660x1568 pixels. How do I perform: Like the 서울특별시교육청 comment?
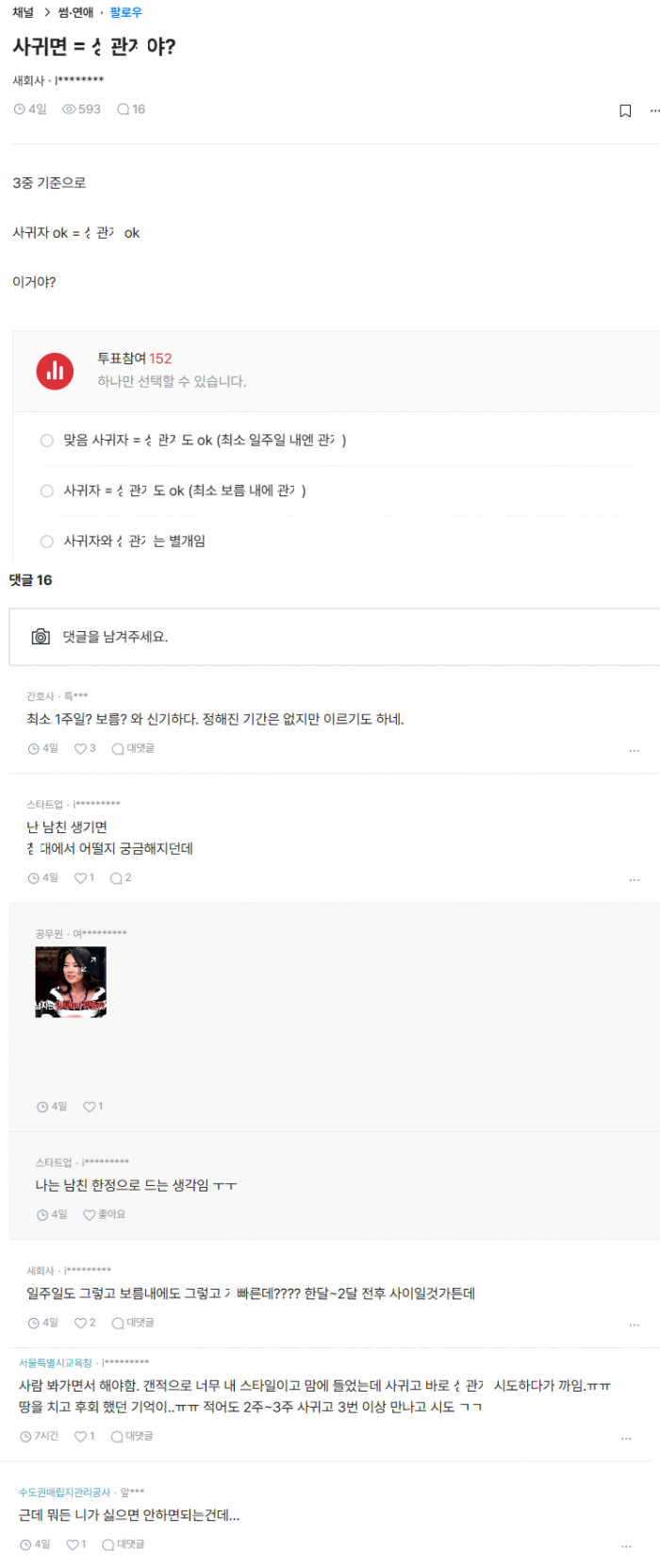[x=84, y=1436]
